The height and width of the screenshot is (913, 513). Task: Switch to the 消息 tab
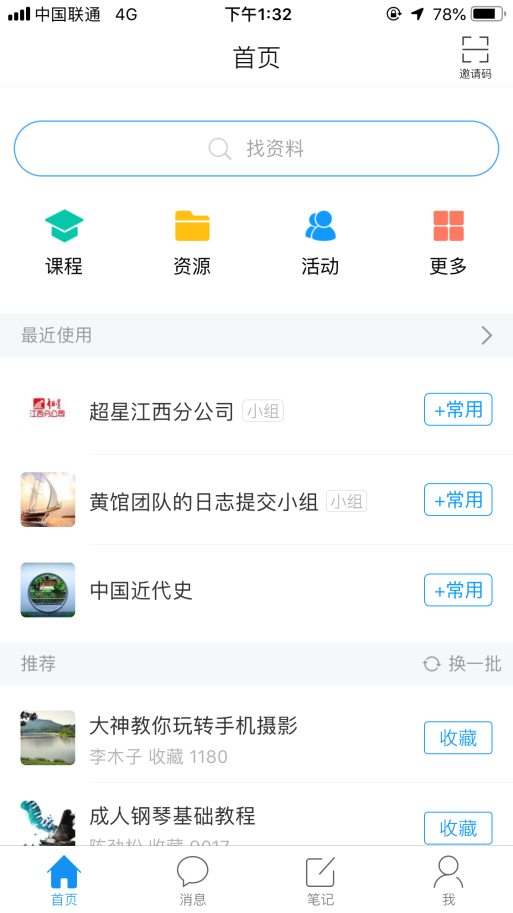193,880
